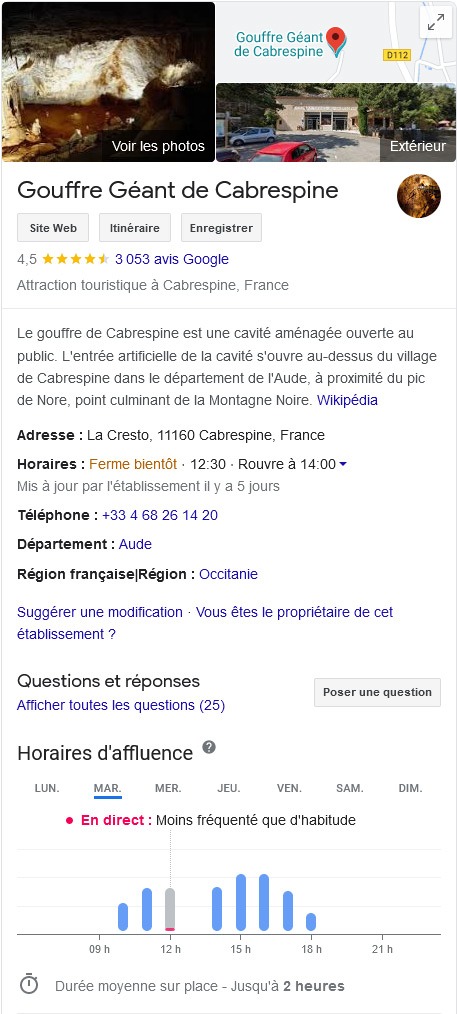Open the Occitanie region link
This screenshot has width=457, height=1014.
coord(228,574)
